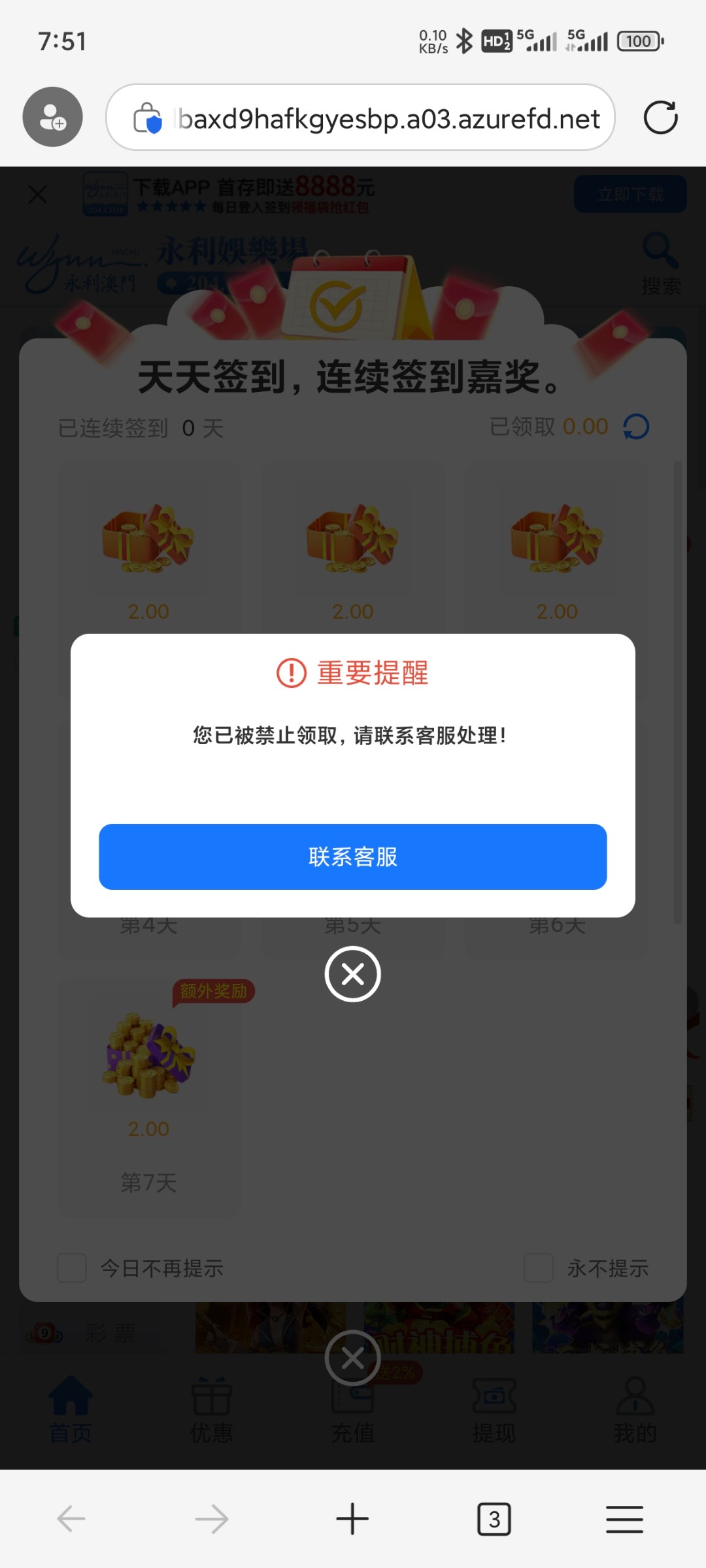This screenshot has height=1568, width=706.
Task: Check the 今日不再提示 box
Action: [72, 1268]
